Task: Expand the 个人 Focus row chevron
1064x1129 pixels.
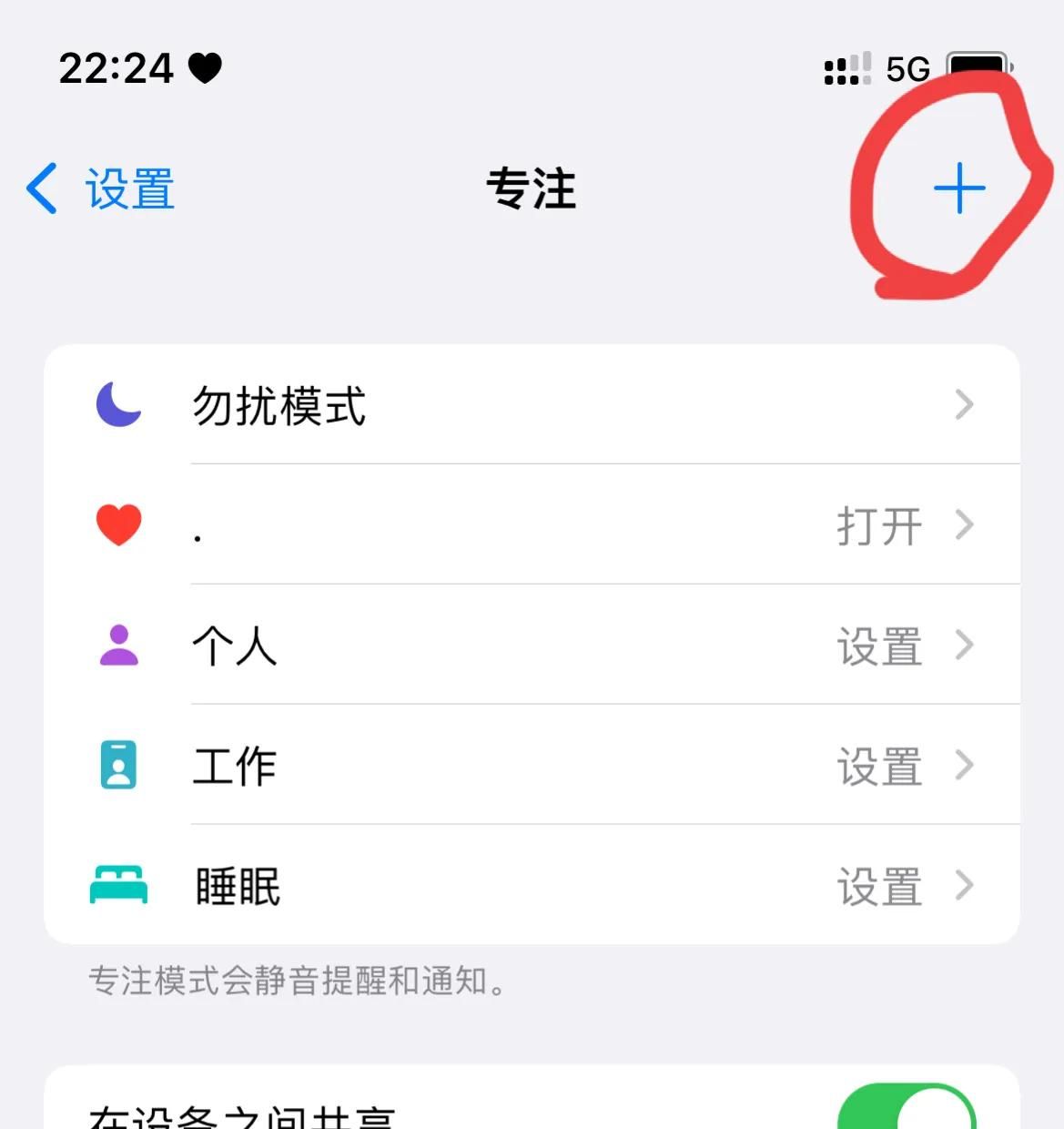Action: (x=965, y=646)
